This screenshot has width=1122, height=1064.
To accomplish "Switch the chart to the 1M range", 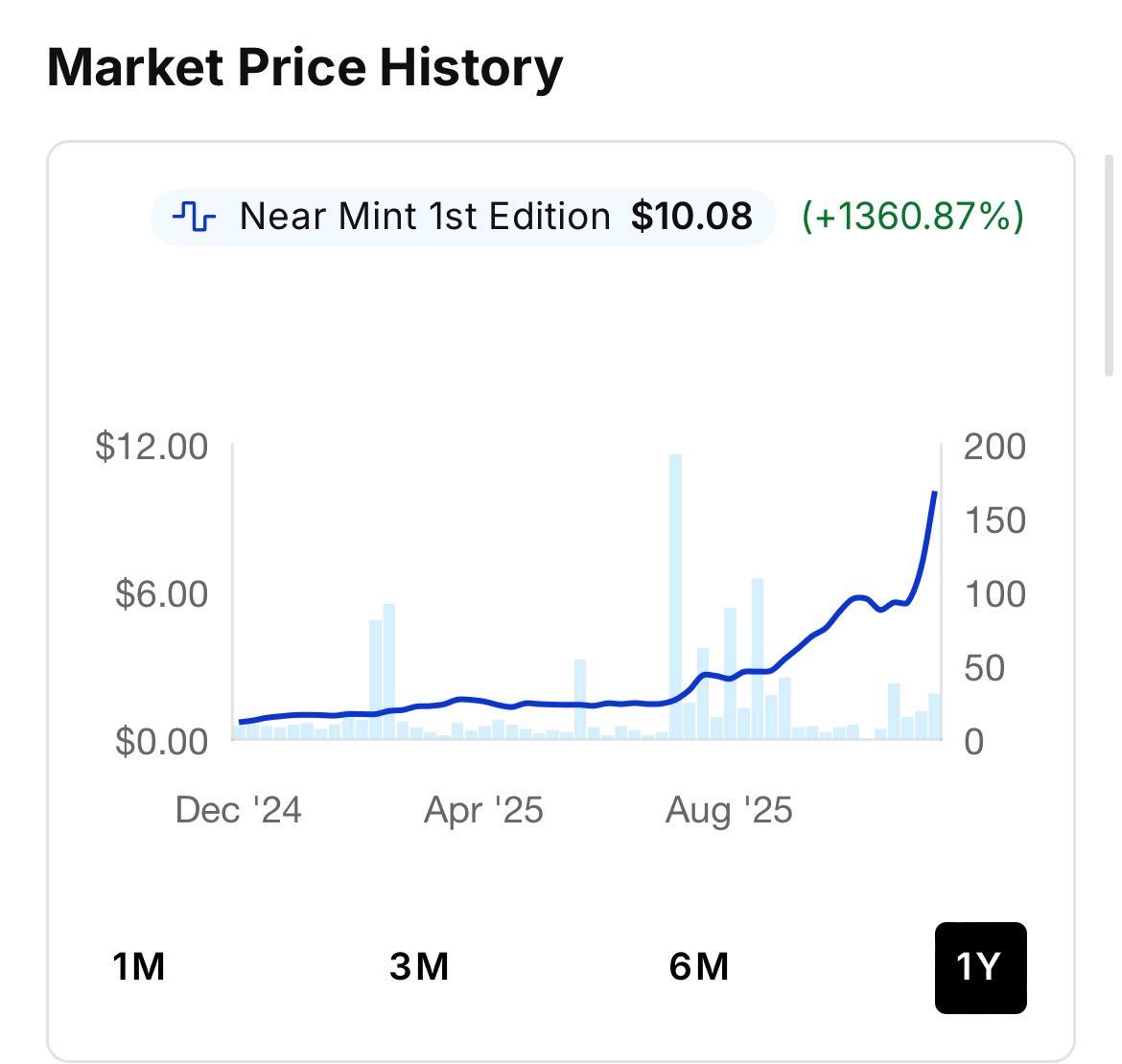I will coord(139,967).
